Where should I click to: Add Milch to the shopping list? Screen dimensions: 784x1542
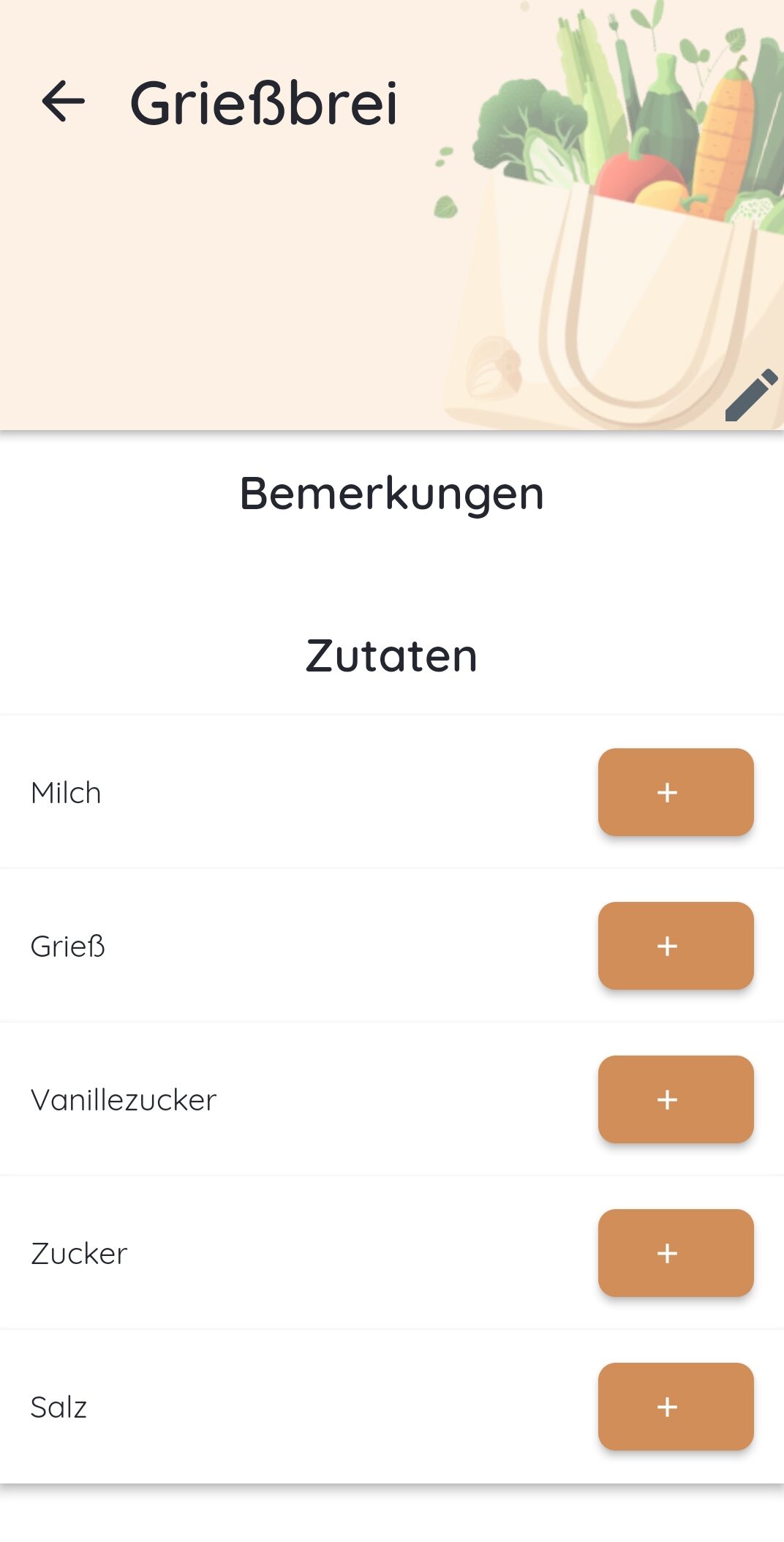click(x=675, y=792)
